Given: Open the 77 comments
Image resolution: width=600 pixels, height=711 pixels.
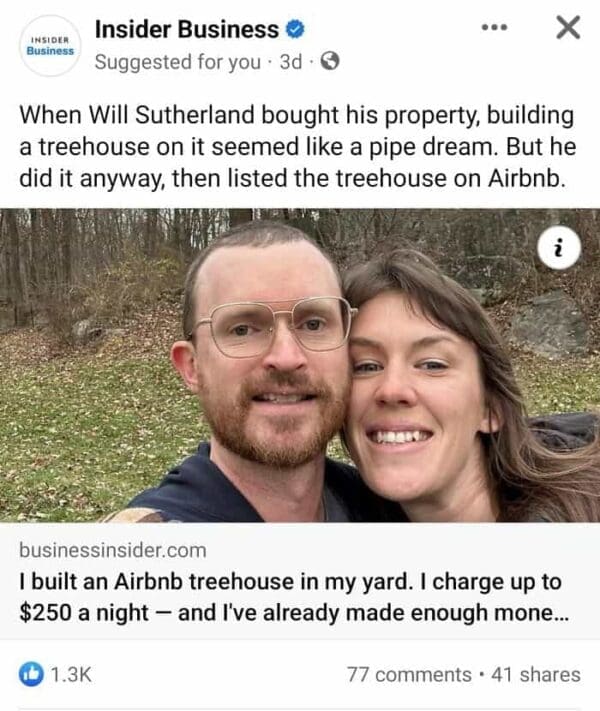Looking at the screenshot, I should click(x=408, y=674).
